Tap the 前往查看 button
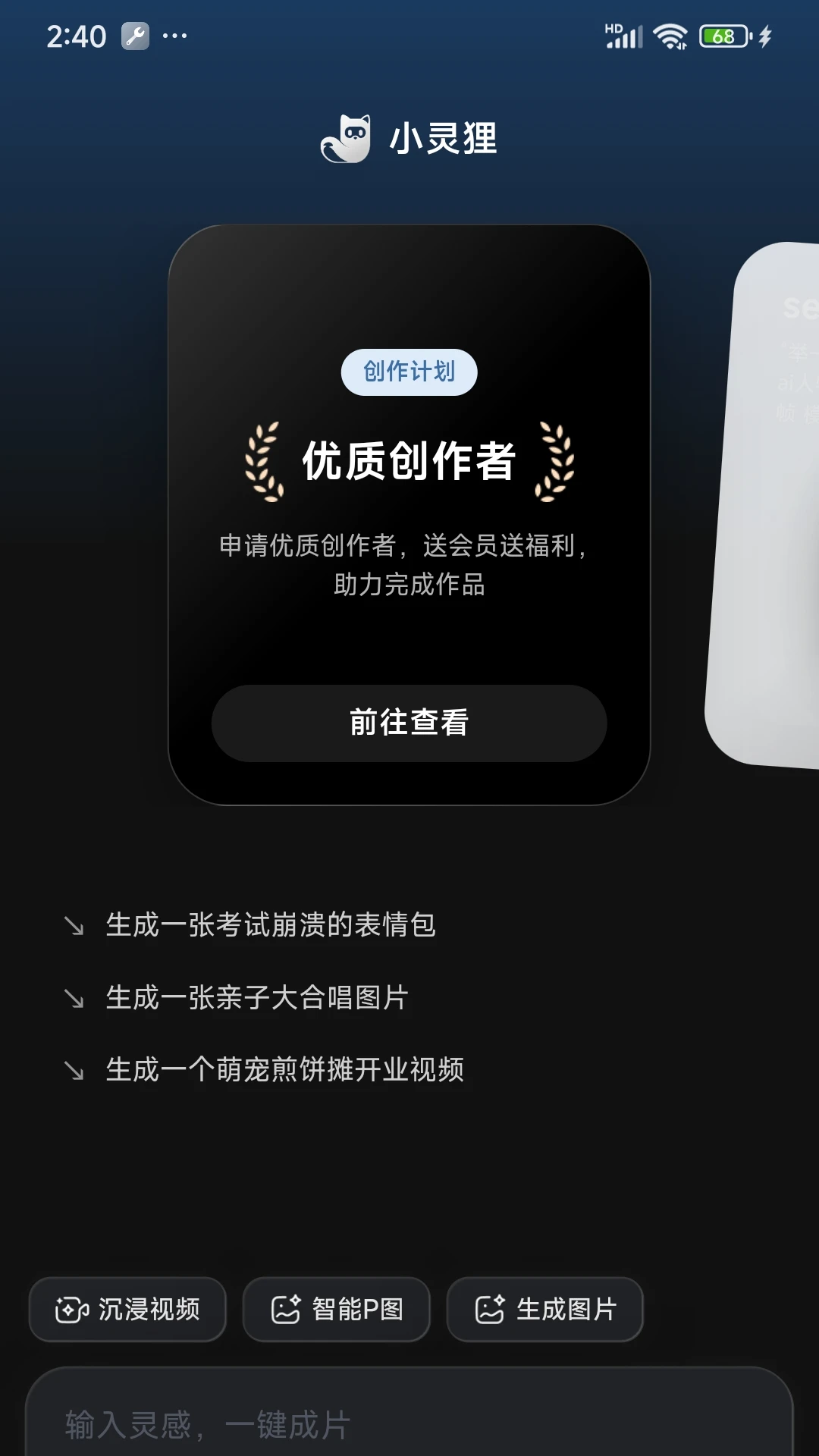 tap(409, 723)
